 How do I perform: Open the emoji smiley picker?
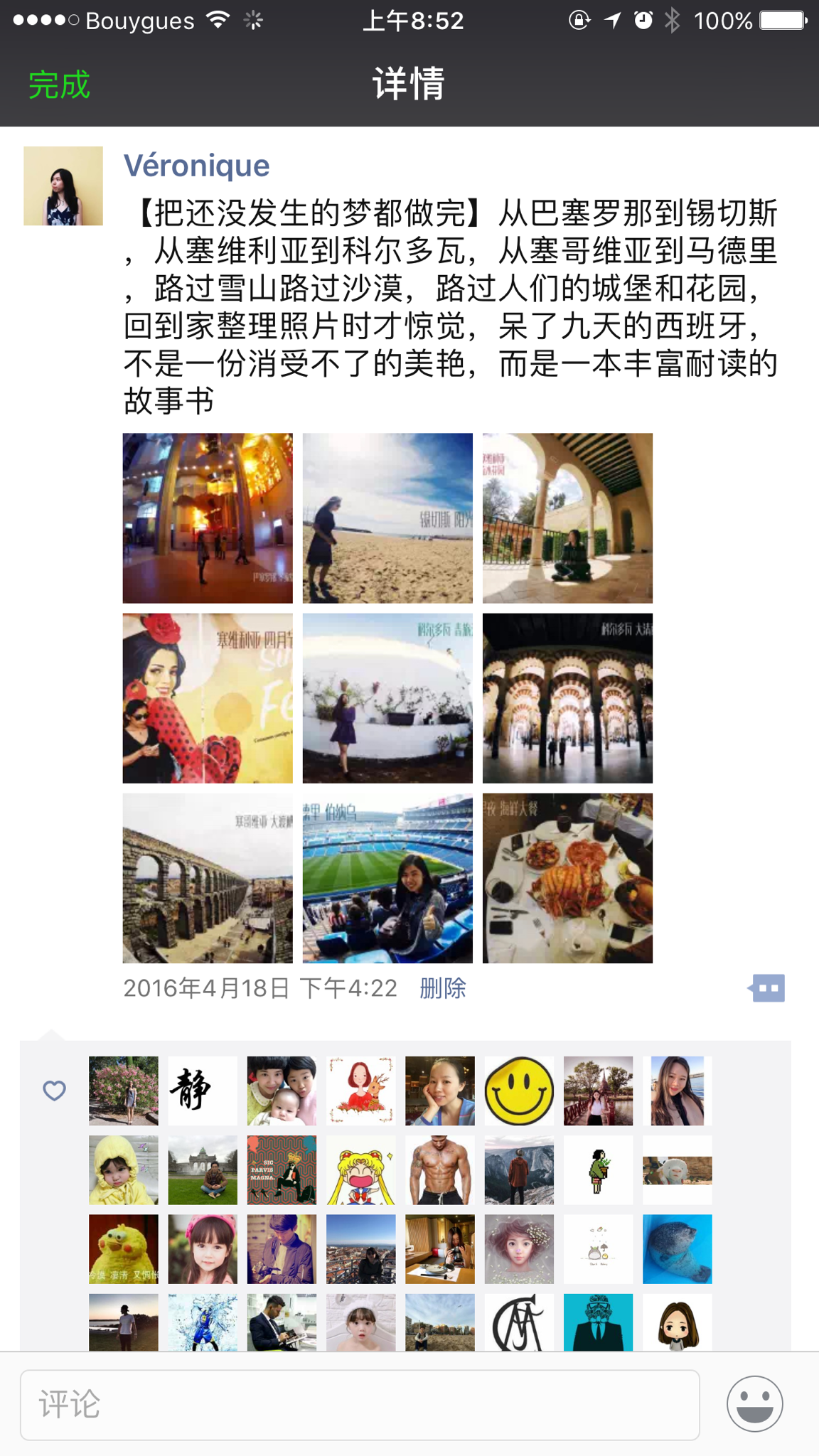point(754,1404)
